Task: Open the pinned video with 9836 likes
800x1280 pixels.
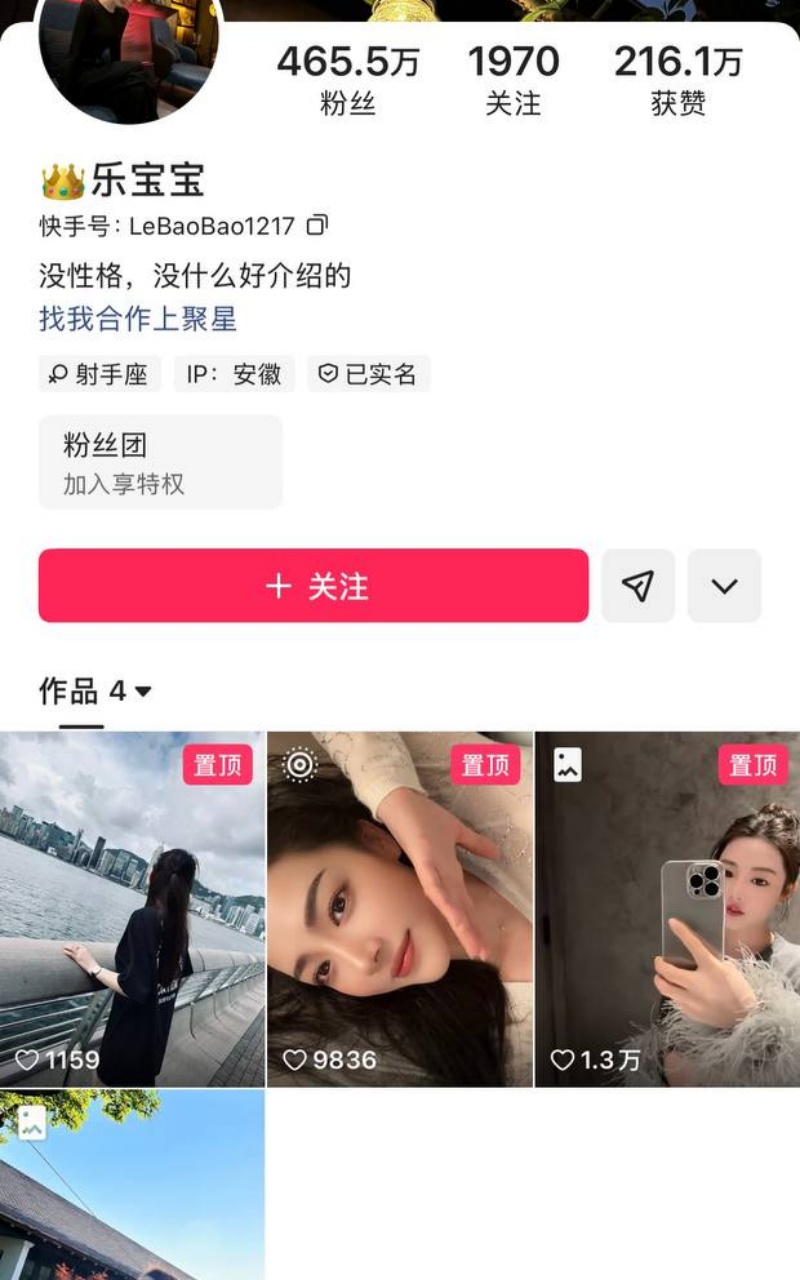Action: [400, 909]
